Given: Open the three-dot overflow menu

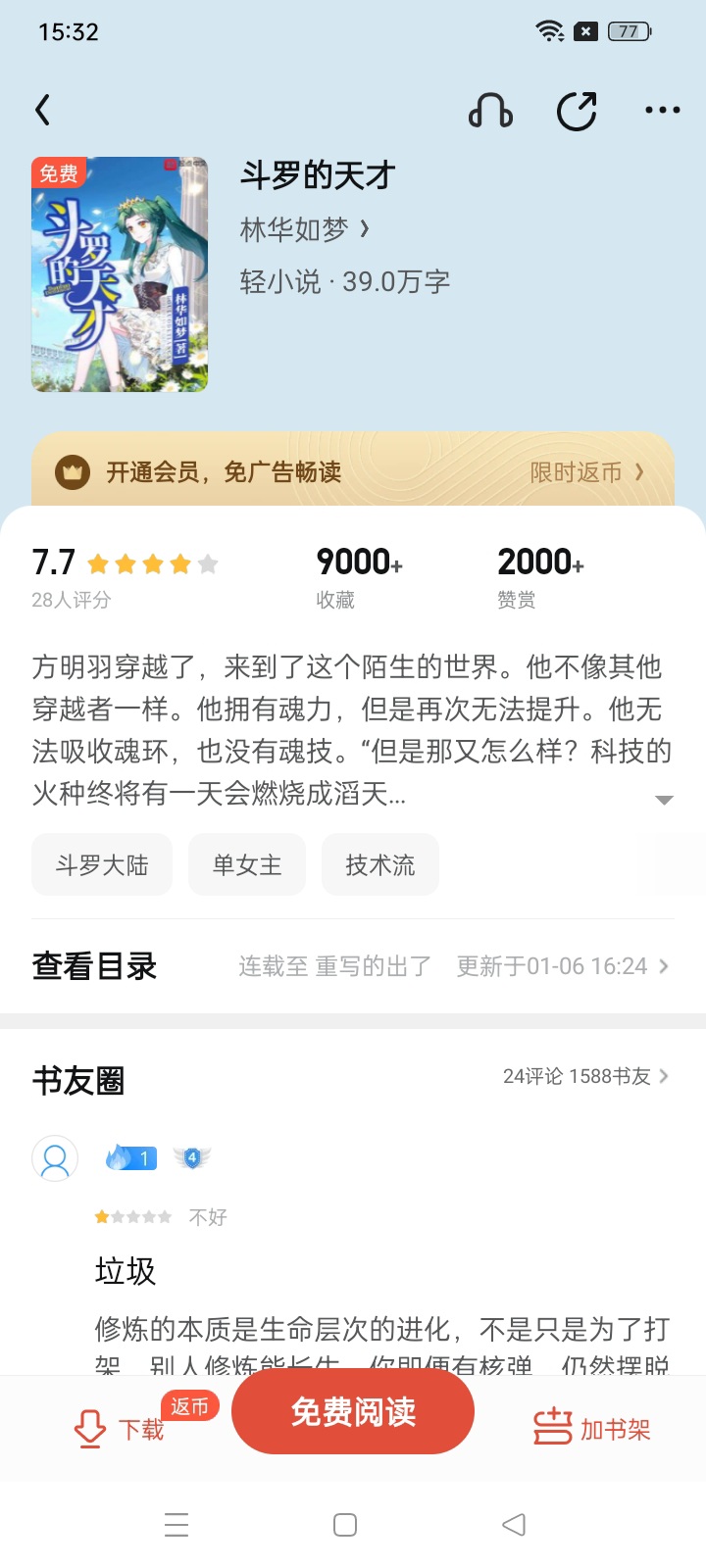Looking at the screenshot, I should coord(662,111).
